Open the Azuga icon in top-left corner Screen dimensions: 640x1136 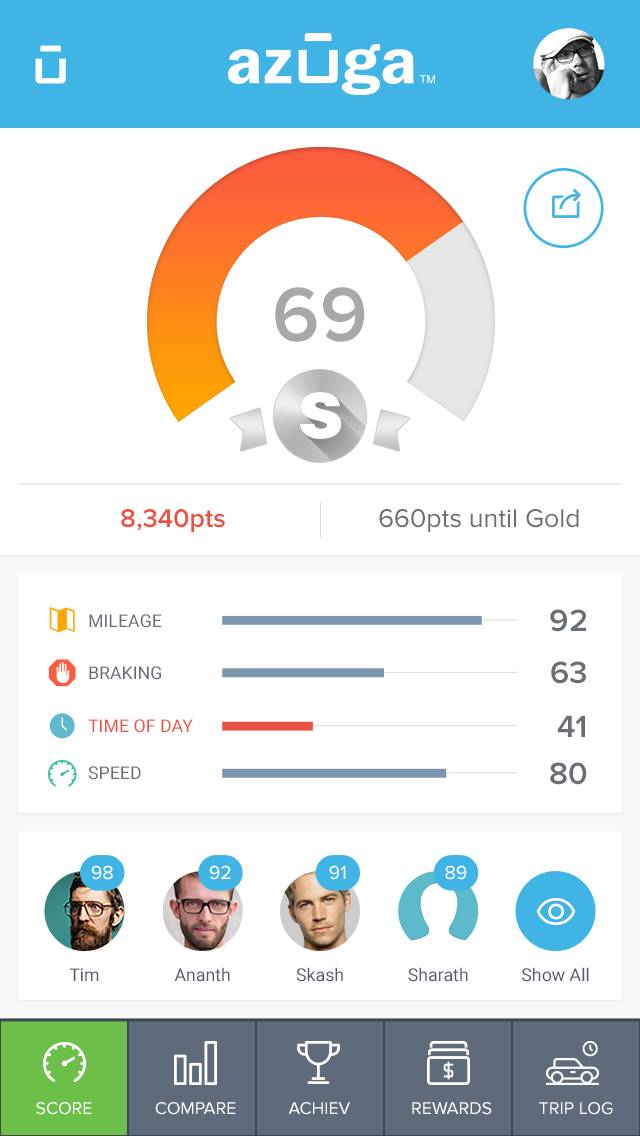[x=50, y=65]
